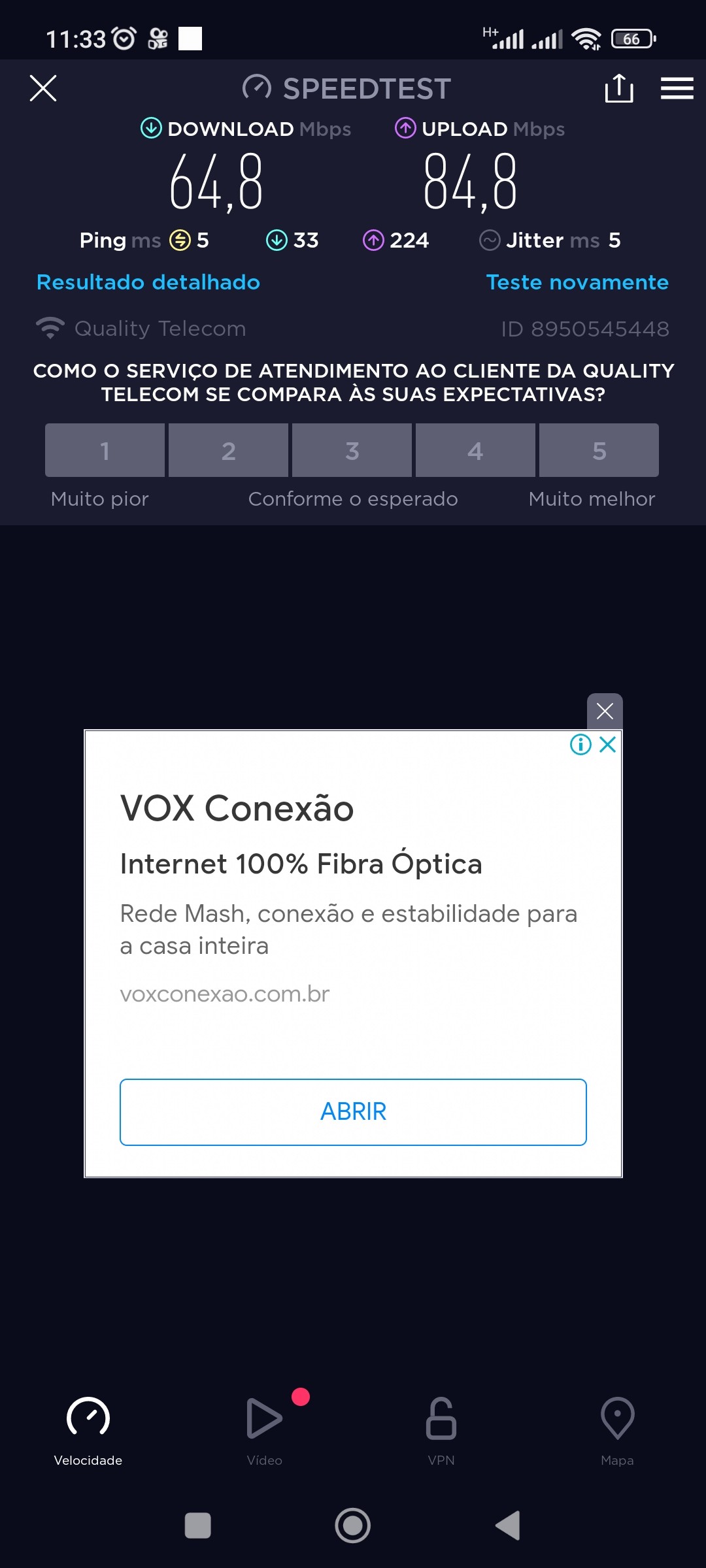Switch to the Vídeo tab

265,1428
